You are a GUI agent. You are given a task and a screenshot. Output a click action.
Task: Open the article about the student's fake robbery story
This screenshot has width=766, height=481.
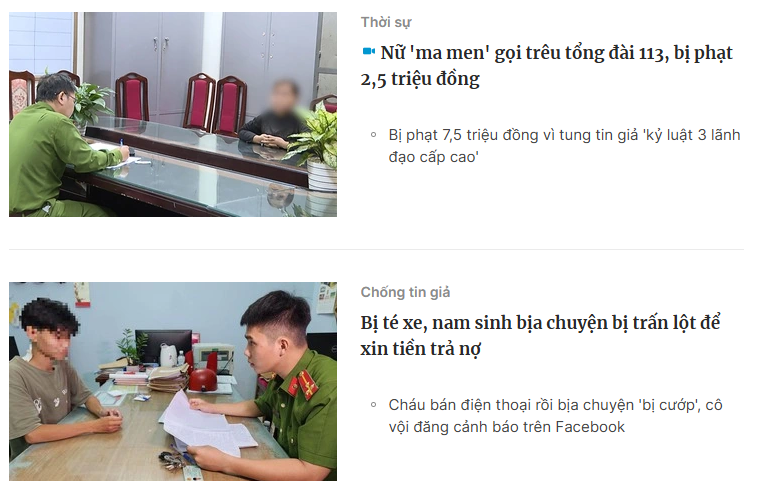tap(540, 336)
